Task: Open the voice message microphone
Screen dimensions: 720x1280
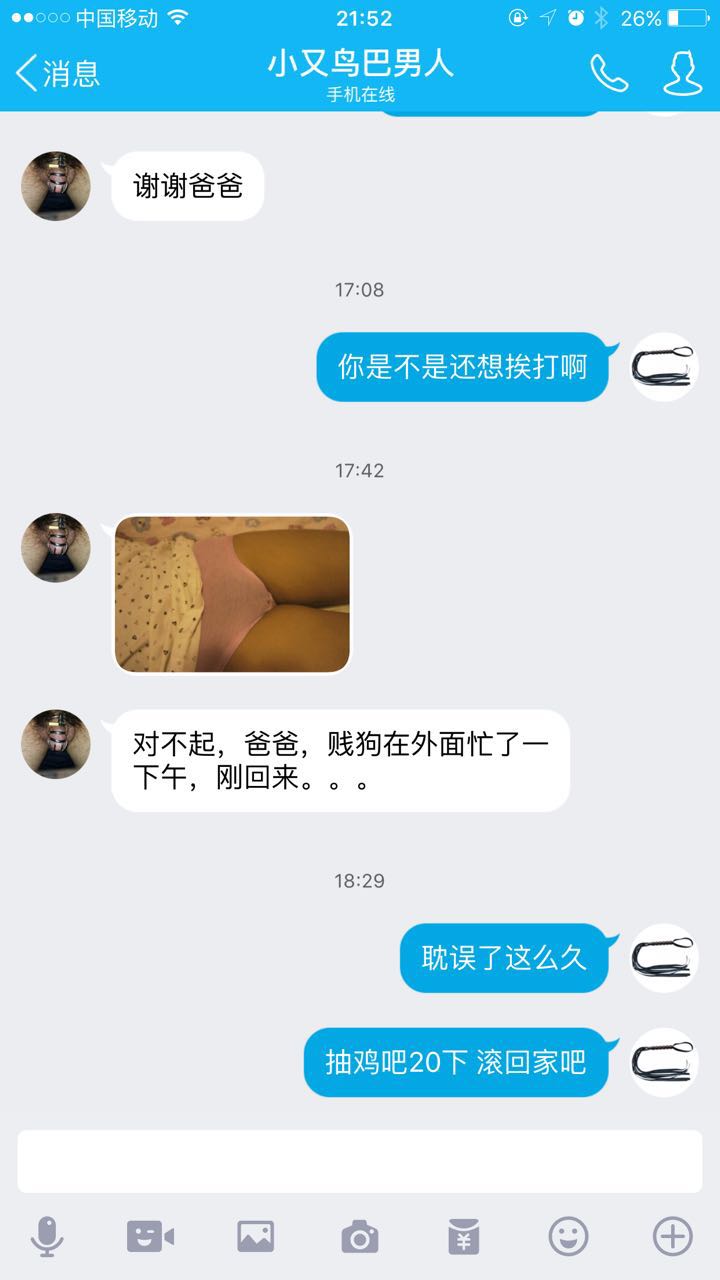Action: [47, 1237]
